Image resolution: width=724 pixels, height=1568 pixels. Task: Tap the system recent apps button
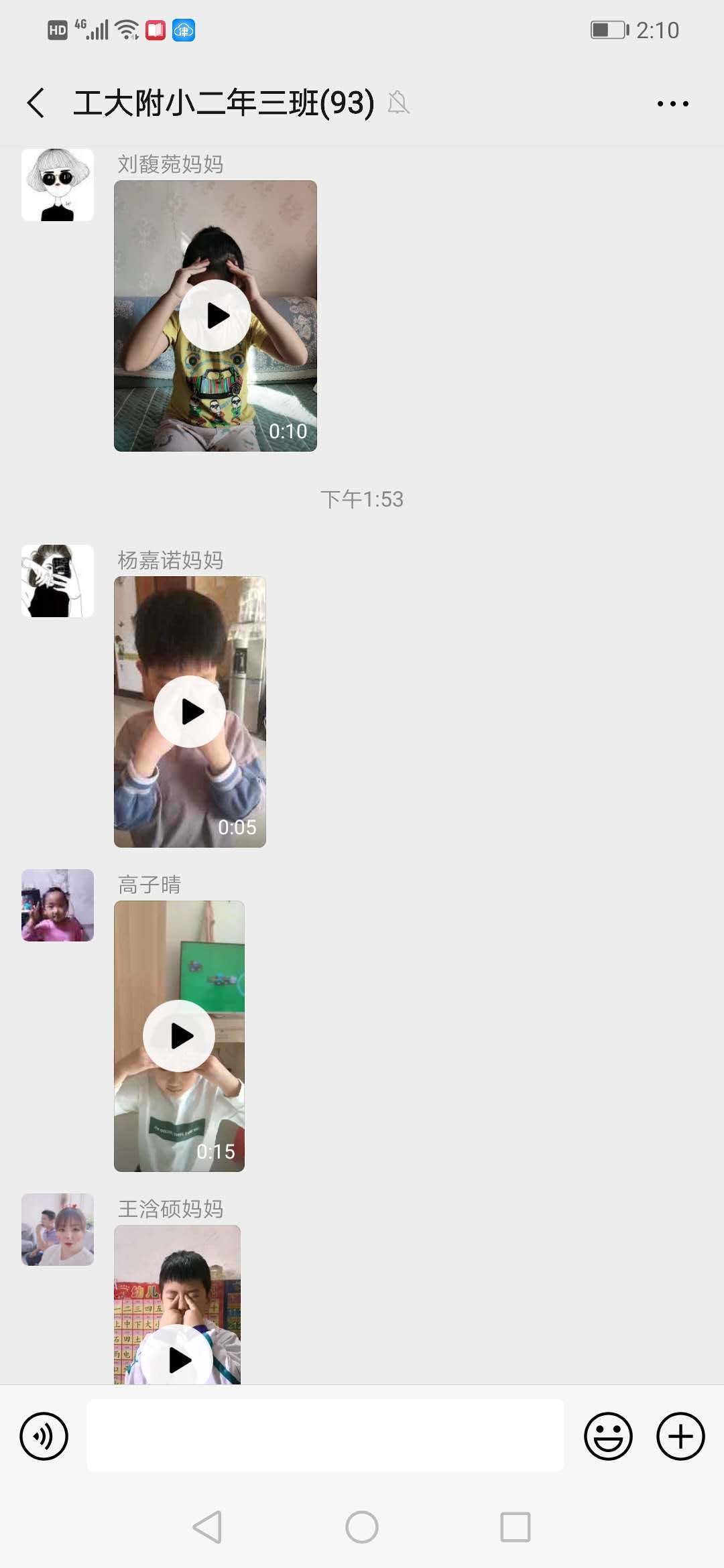515,1527
